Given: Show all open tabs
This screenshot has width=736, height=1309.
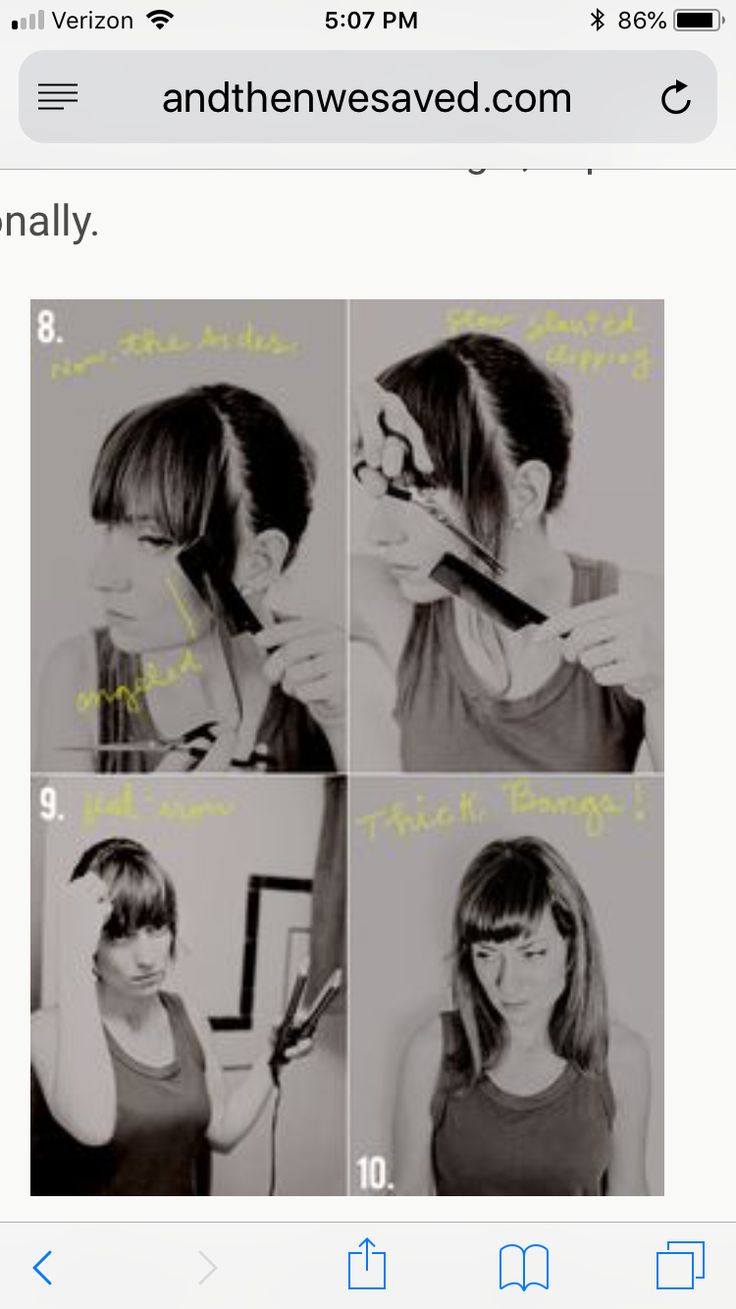Looking at the screenshot, I should (680, 1266).
